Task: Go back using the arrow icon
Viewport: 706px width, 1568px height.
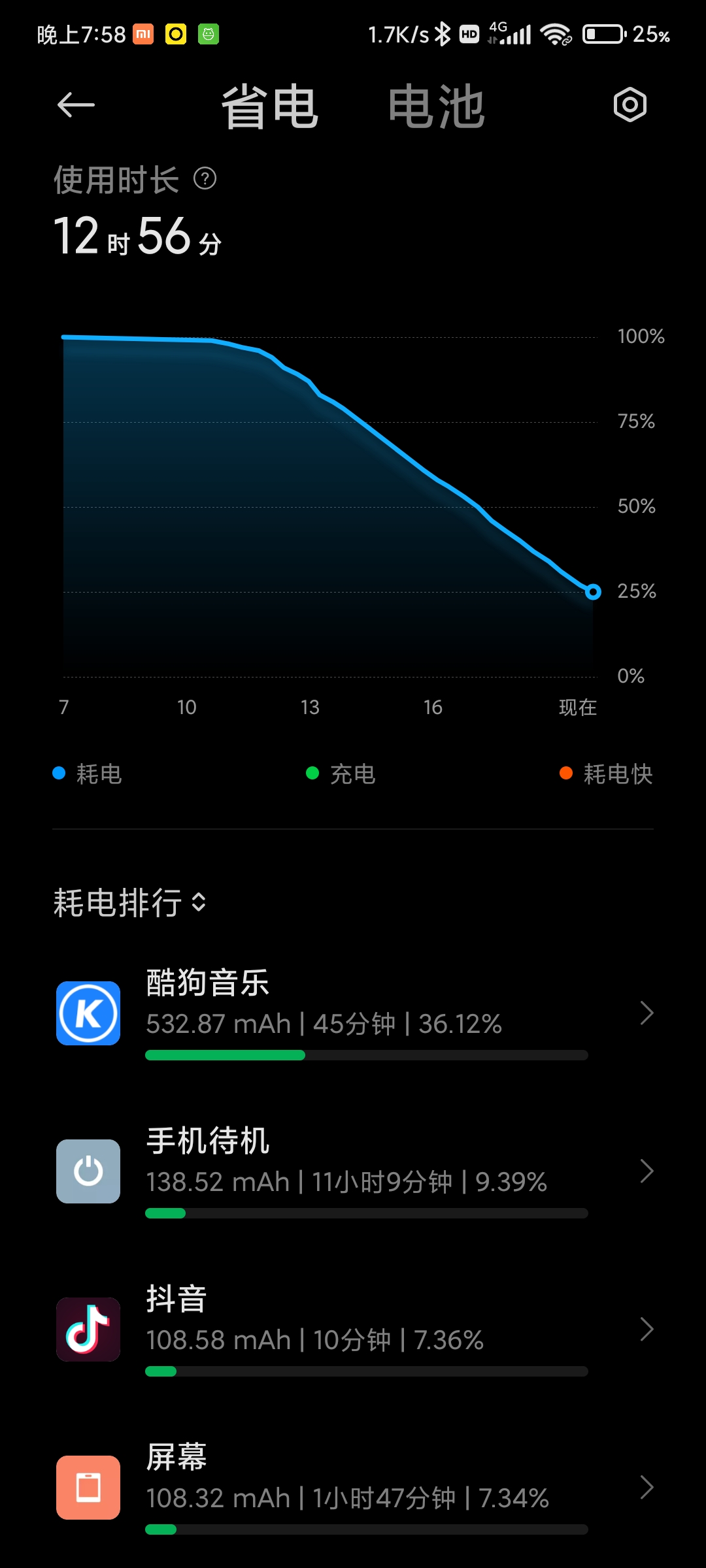Action: tap(76, 105)
